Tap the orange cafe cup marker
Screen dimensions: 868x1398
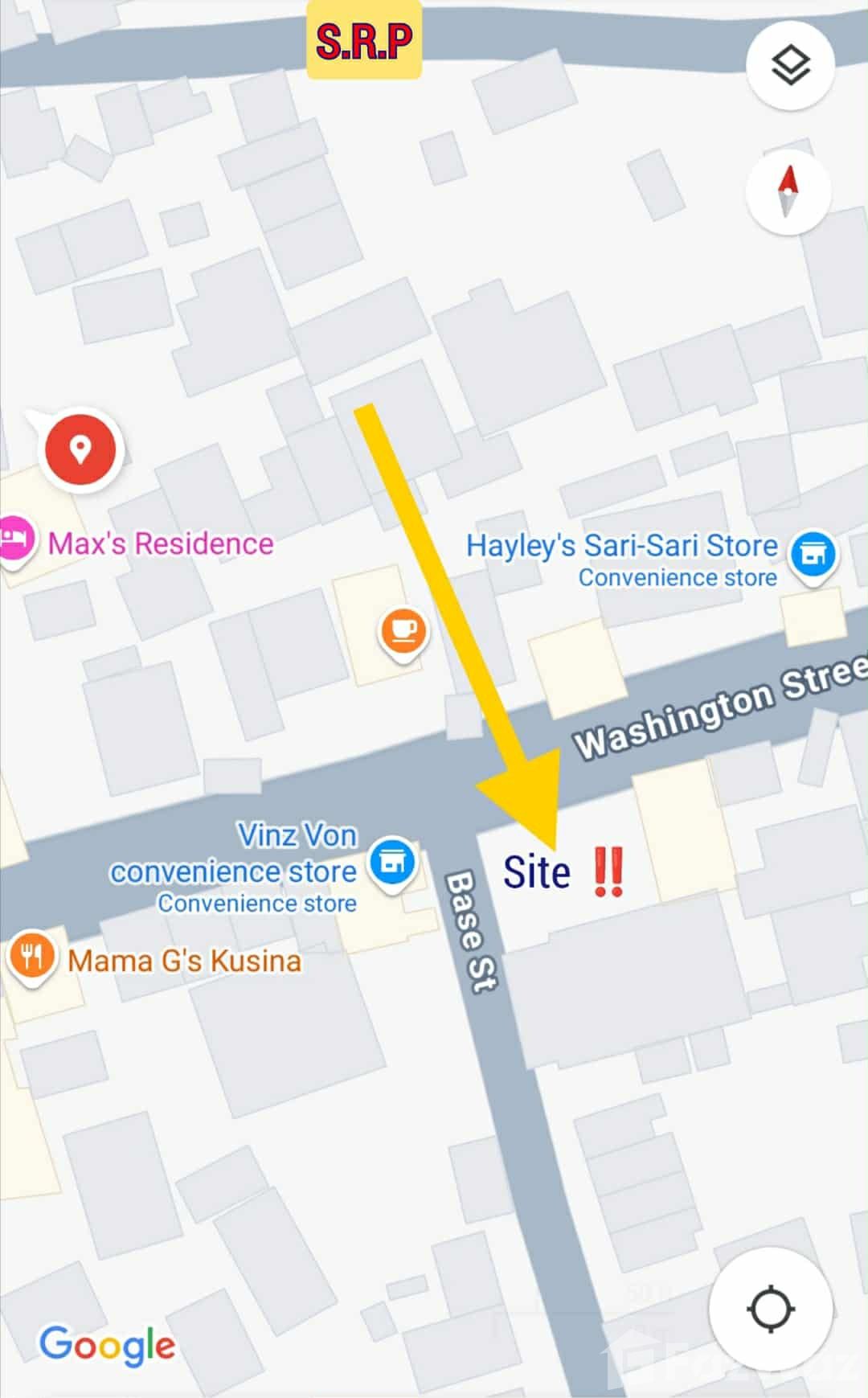[x=403, y=632]
